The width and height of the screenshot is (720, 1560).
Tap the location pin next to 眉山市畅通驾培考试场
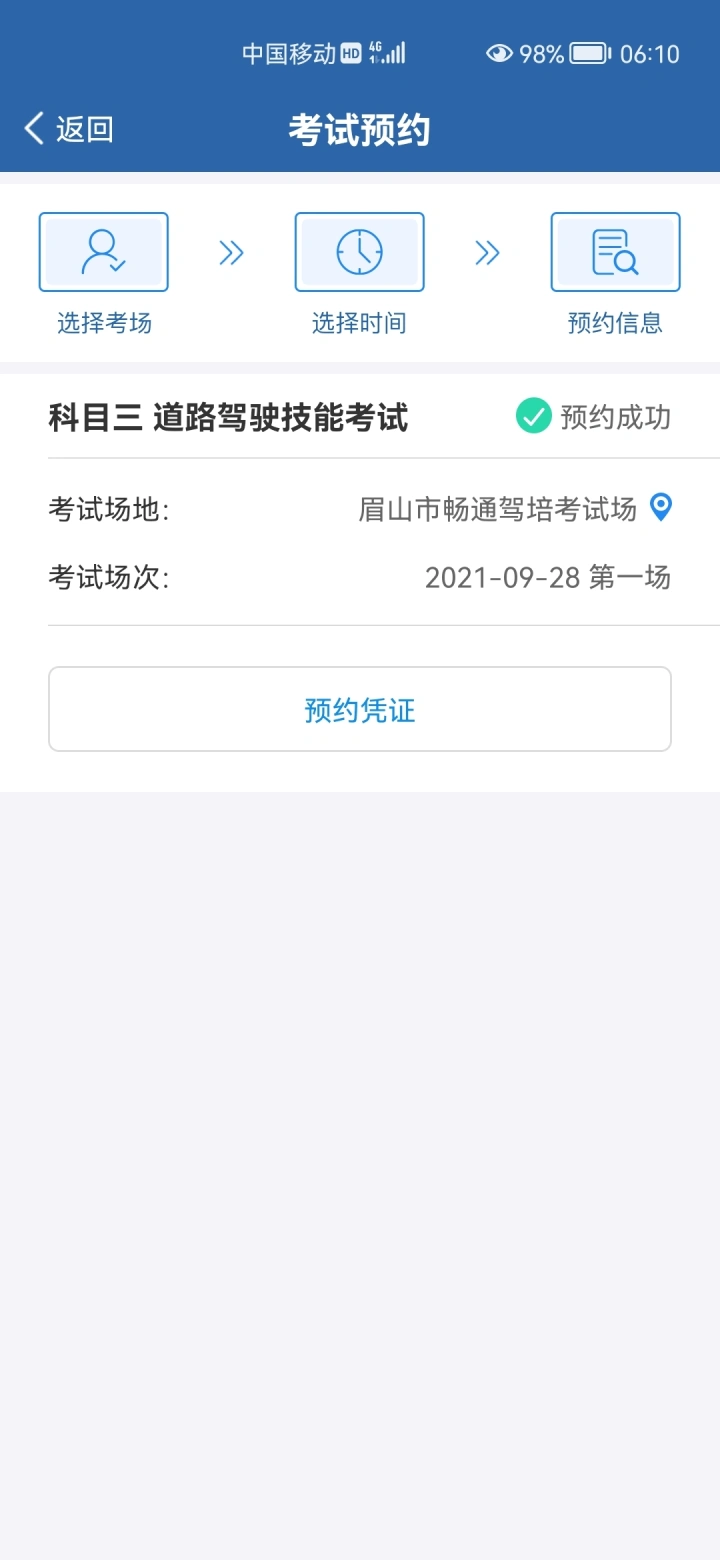click(661, 507)
